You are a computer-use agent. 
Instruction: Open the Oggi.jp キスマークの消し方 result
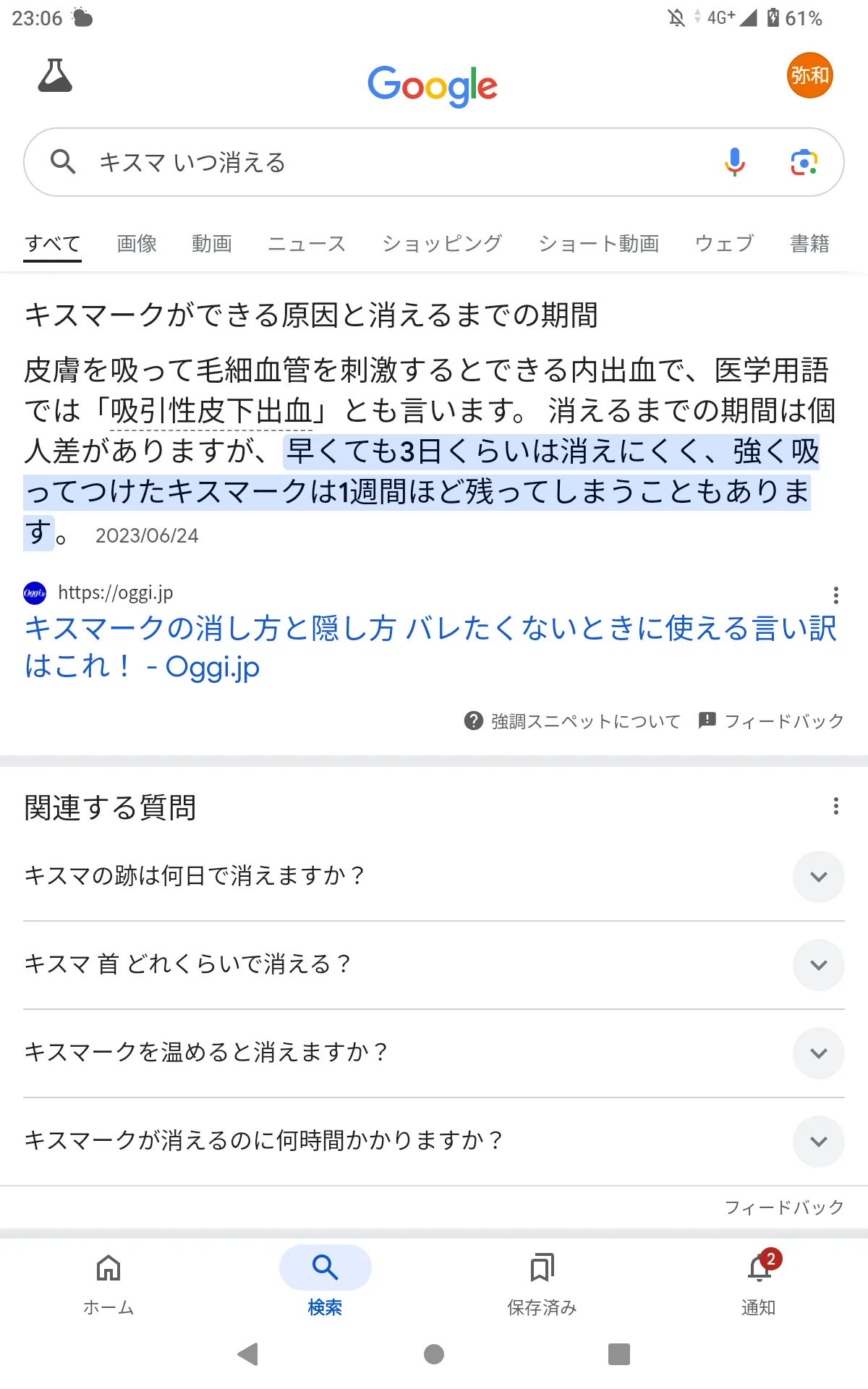pos(430,647)
